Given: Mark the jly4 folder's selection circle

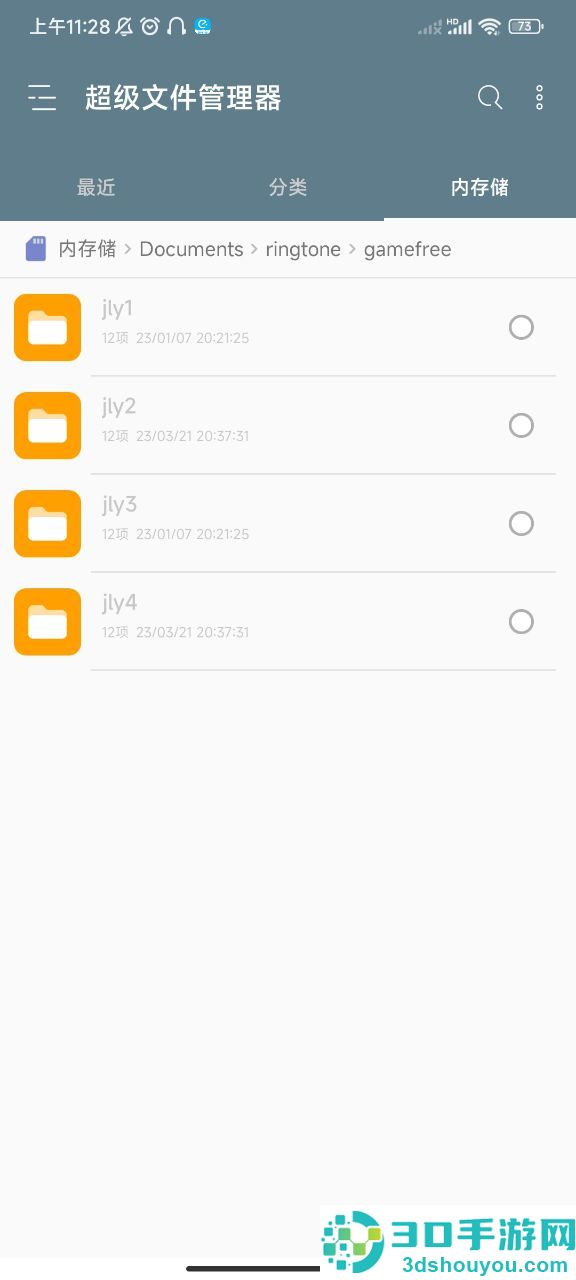Looking at the screenshot, I should (521, 621).
